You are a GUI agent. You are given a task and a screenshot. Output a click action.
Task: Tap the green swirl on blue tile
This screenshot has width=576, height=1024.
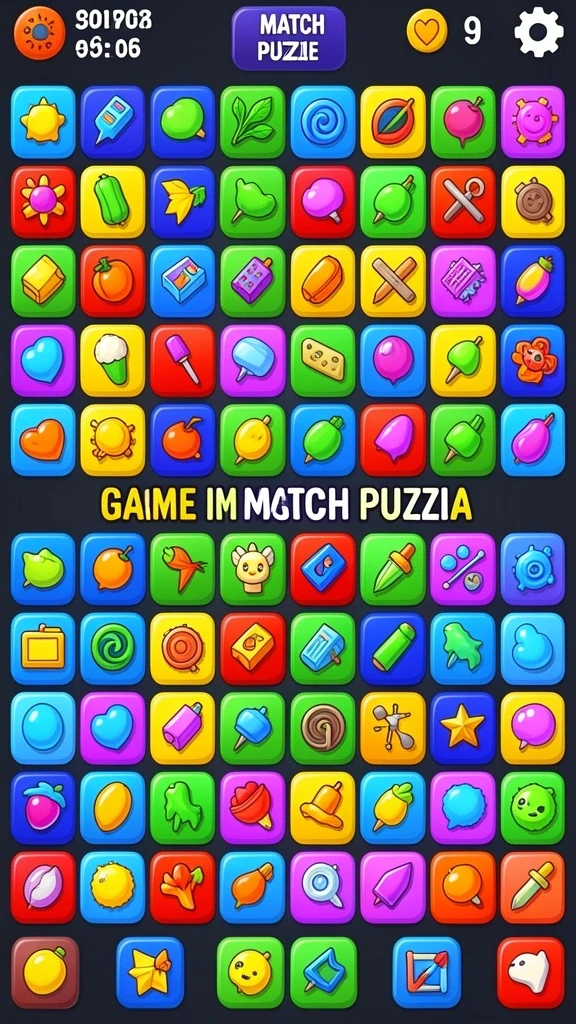click(x=112, y=648)
